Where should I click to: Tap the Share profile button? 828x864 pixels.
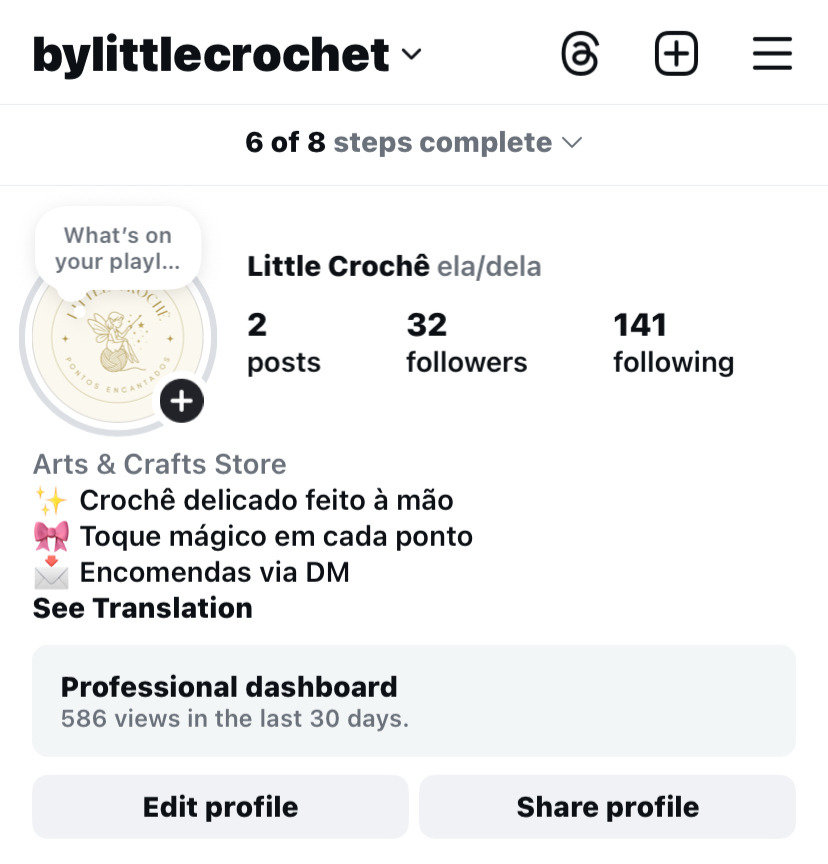[x=607, y=807]
